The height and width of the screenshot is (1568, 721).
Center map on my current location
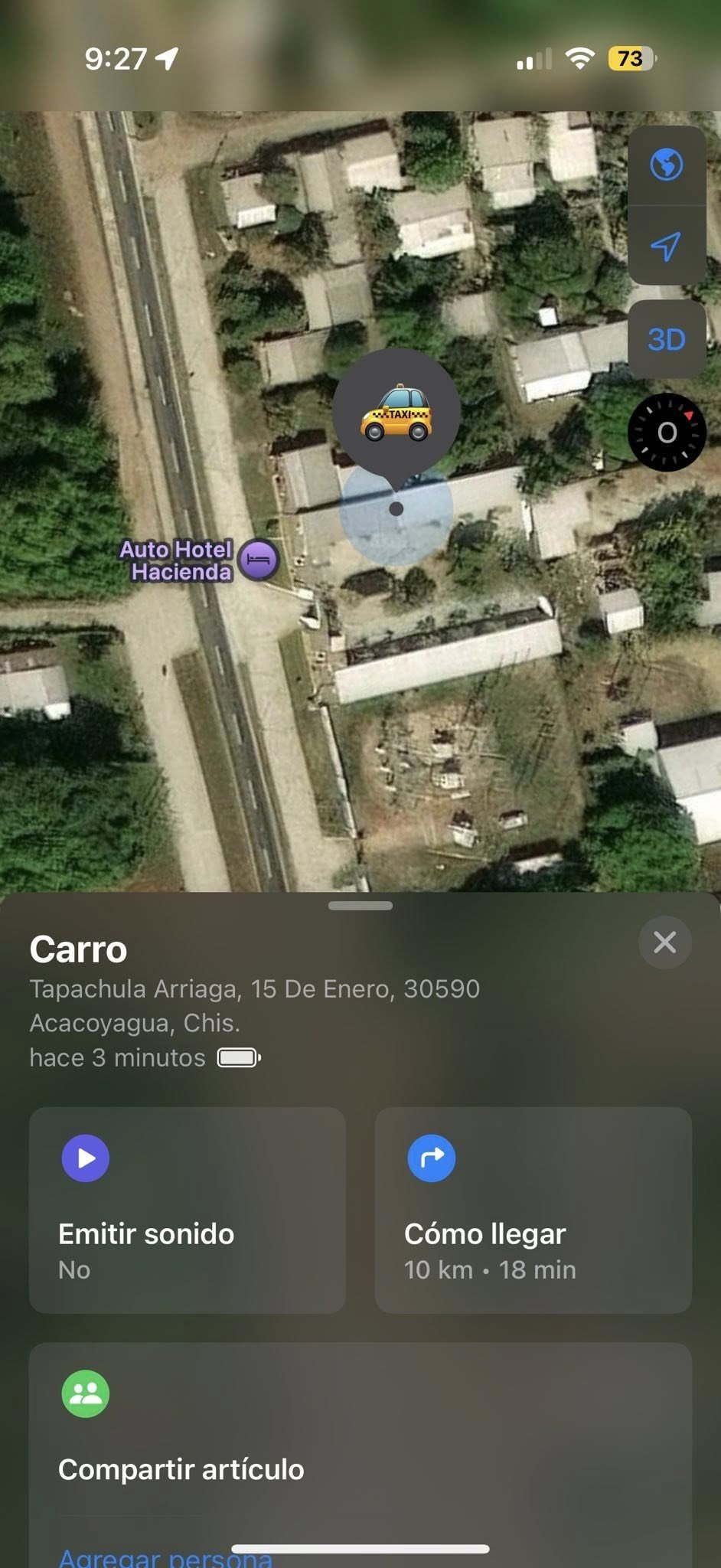coord(666,246)
